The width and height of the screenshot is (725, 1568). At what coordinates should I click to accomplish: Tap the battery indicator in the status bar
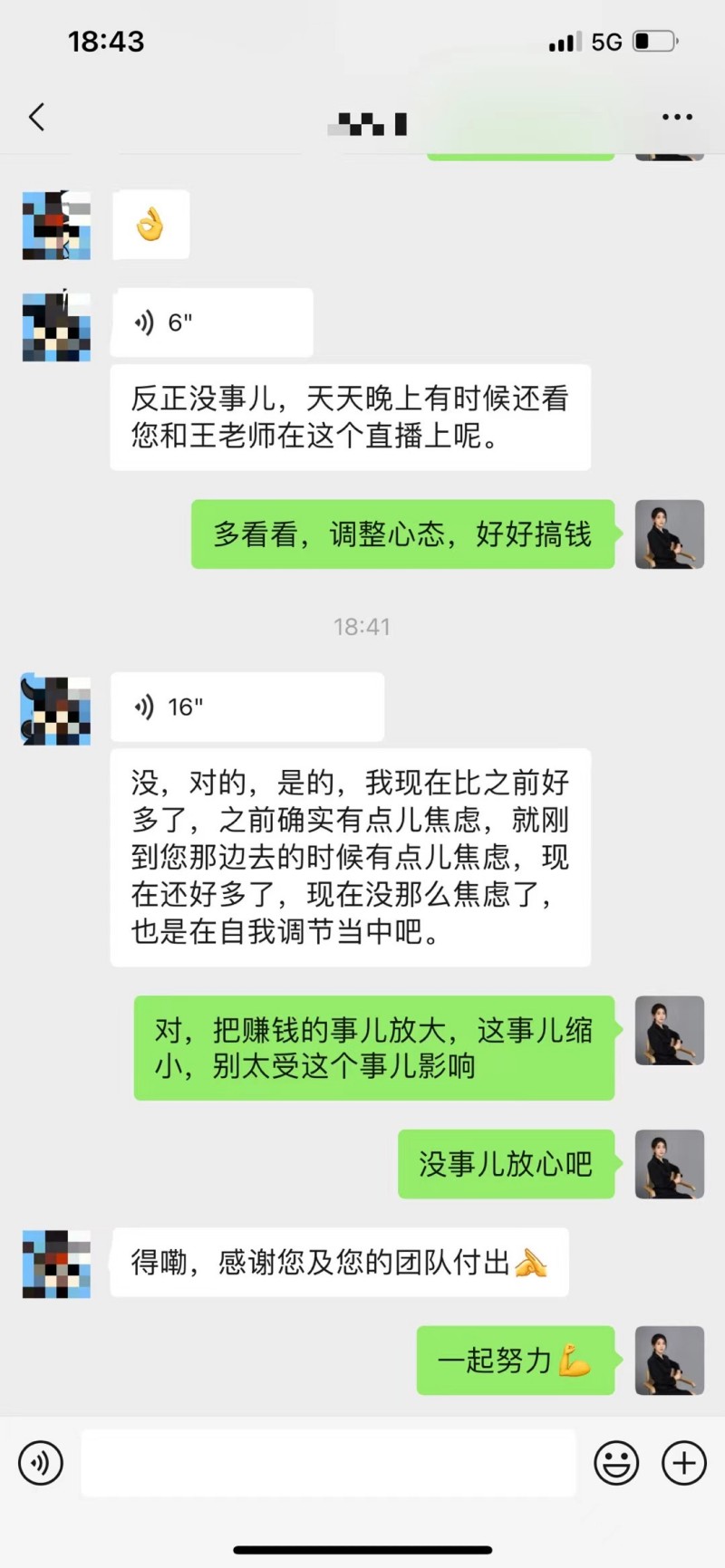[654, 40]
